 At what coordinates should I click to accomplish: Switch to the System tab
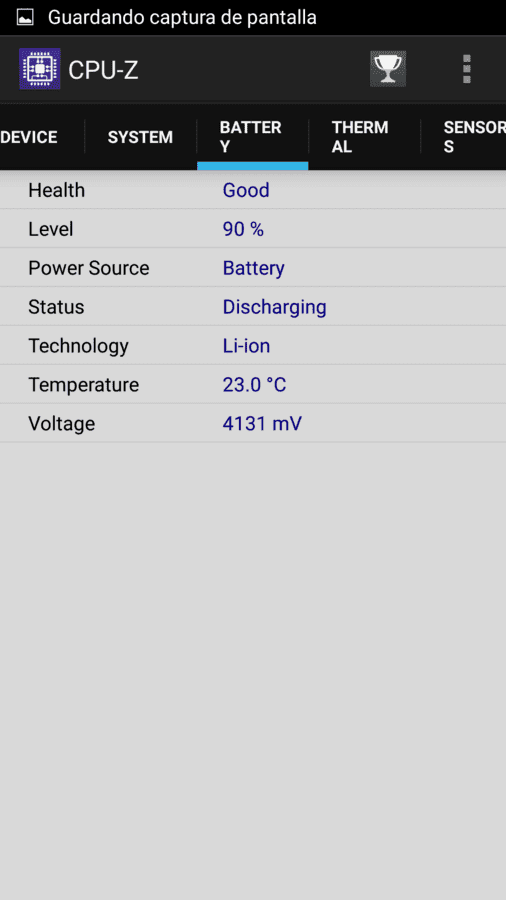141,137
